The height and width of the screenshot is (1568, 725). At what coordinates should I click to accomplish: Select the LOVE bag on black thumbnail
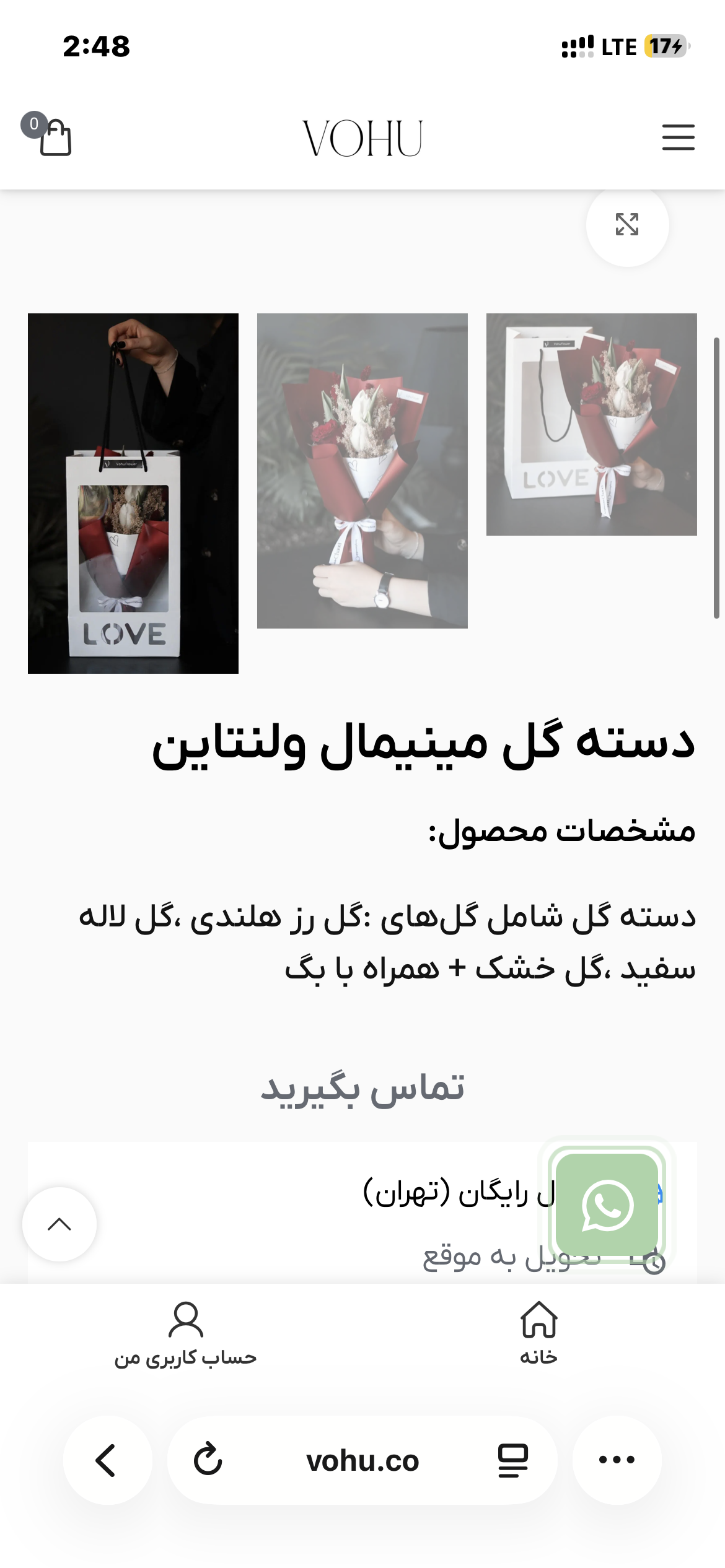pyautogui.click(x=133, y=493)
